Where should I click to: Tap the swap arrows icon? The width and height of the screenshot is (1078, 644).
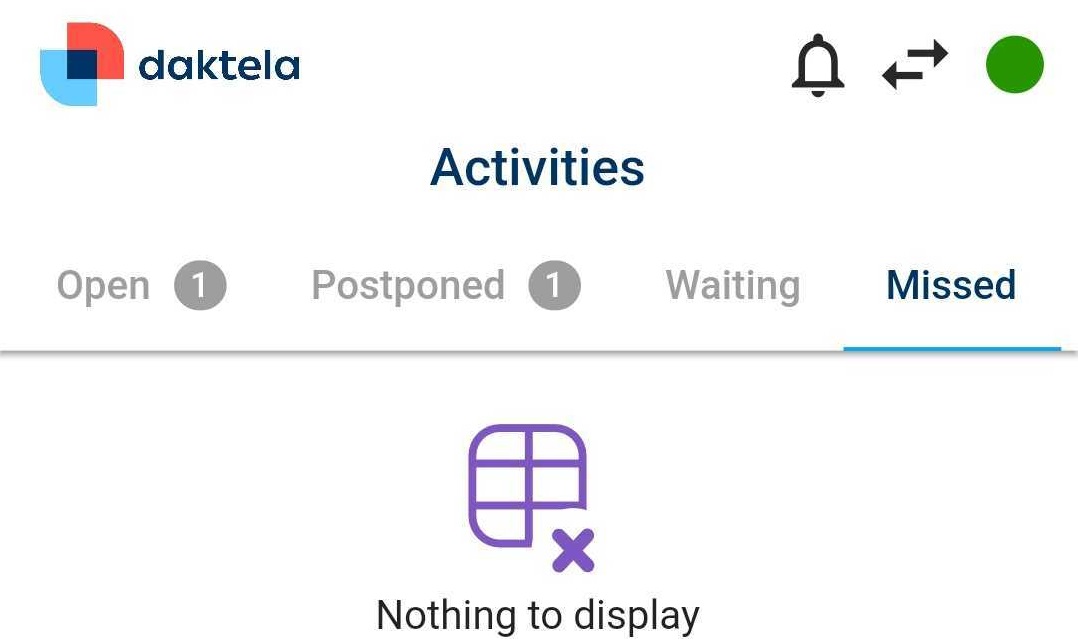[915, 66]
